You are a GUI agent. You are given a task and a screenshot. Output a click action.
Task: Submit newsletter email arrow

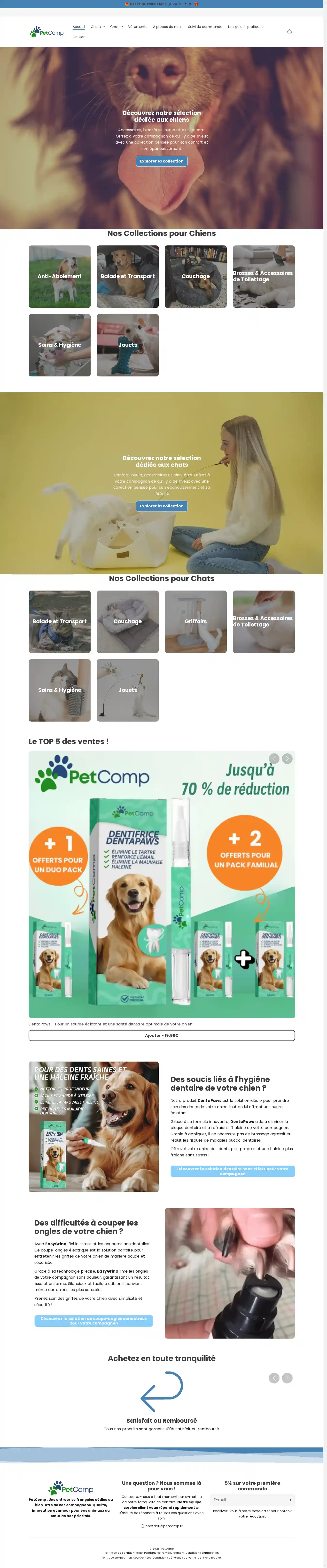click(x=289, y=1500)
